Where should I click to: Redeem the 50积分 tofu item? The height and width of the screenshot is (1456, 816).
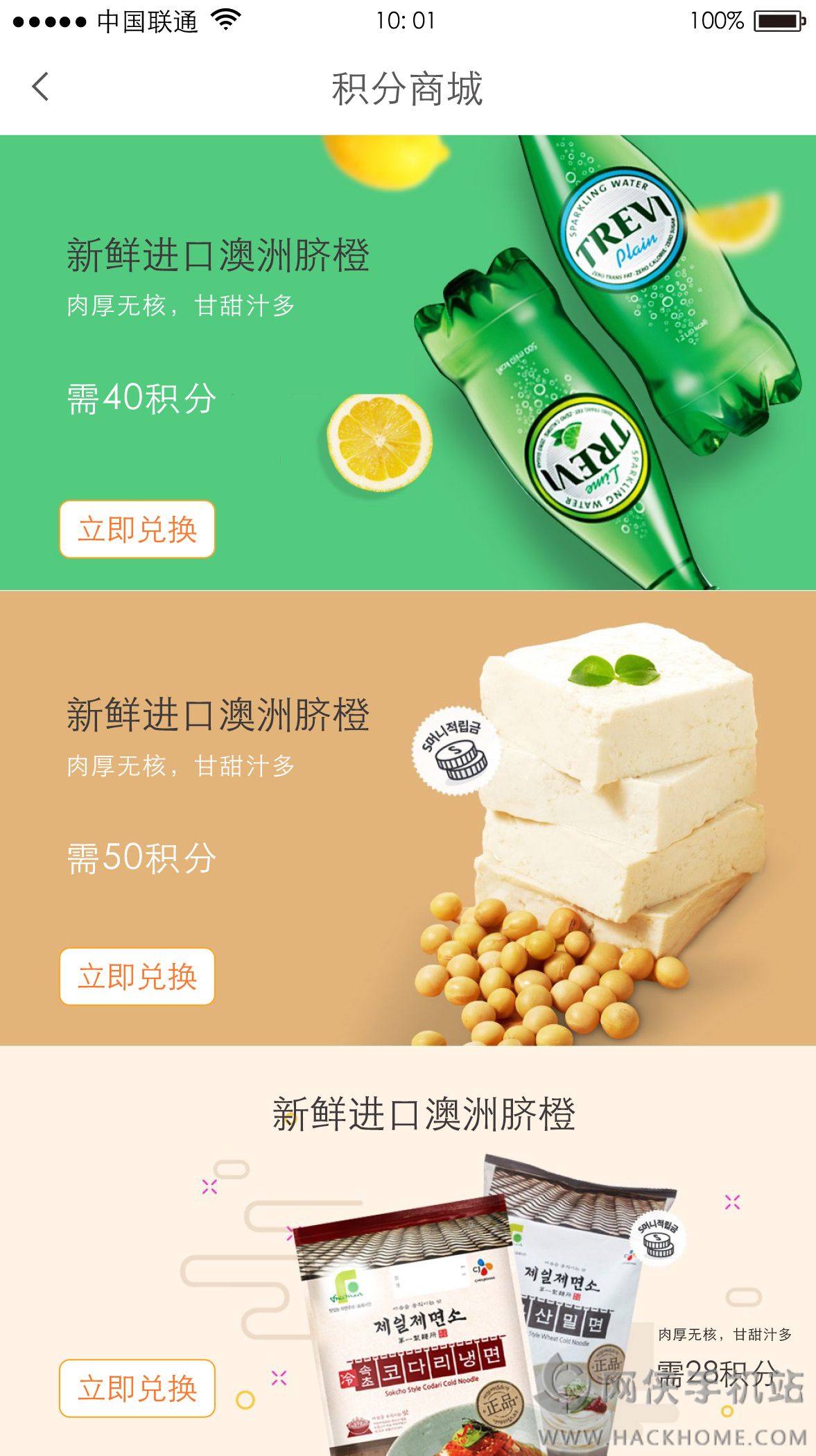coord(137,977)
